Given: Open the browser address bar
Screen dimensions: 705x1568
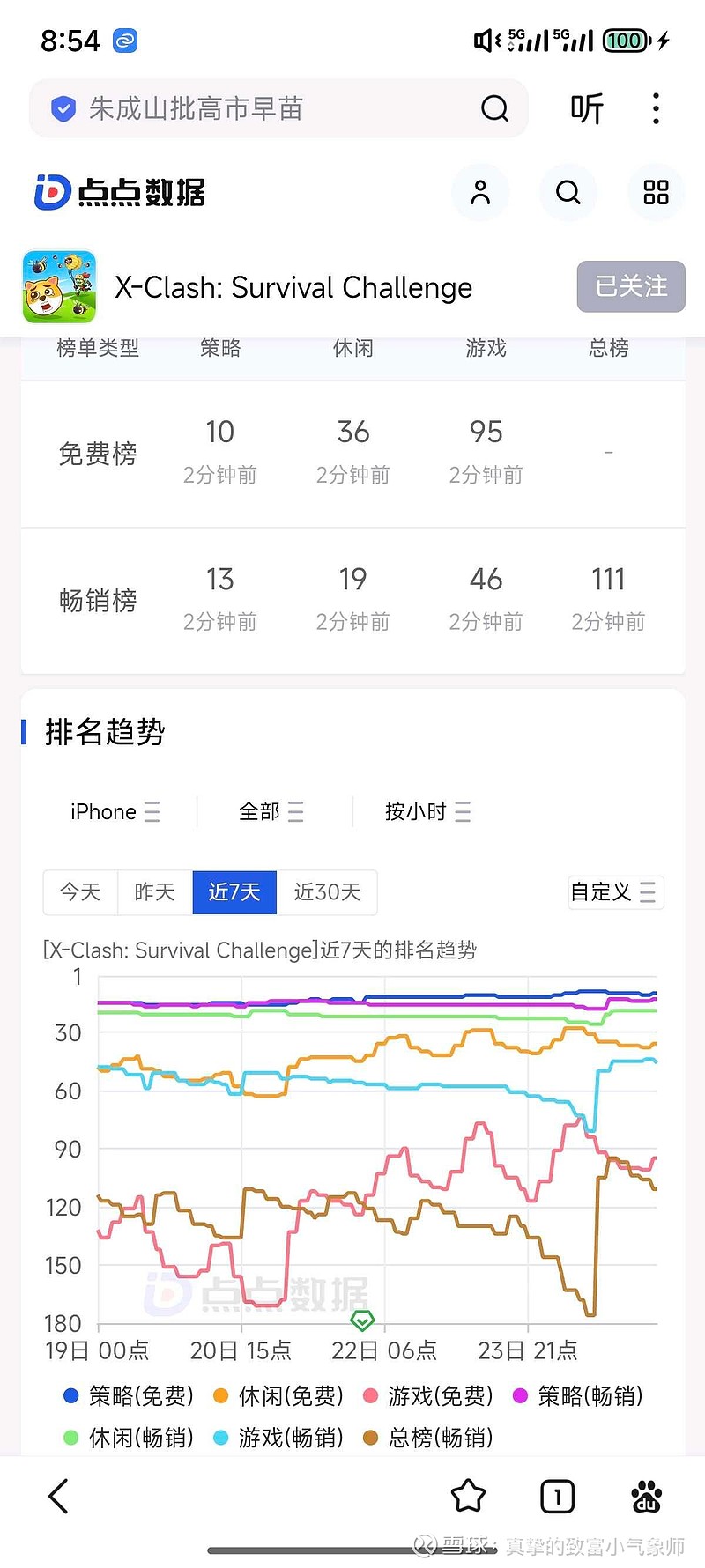Looking at the screenshot, I should click(x=264, y=108).
